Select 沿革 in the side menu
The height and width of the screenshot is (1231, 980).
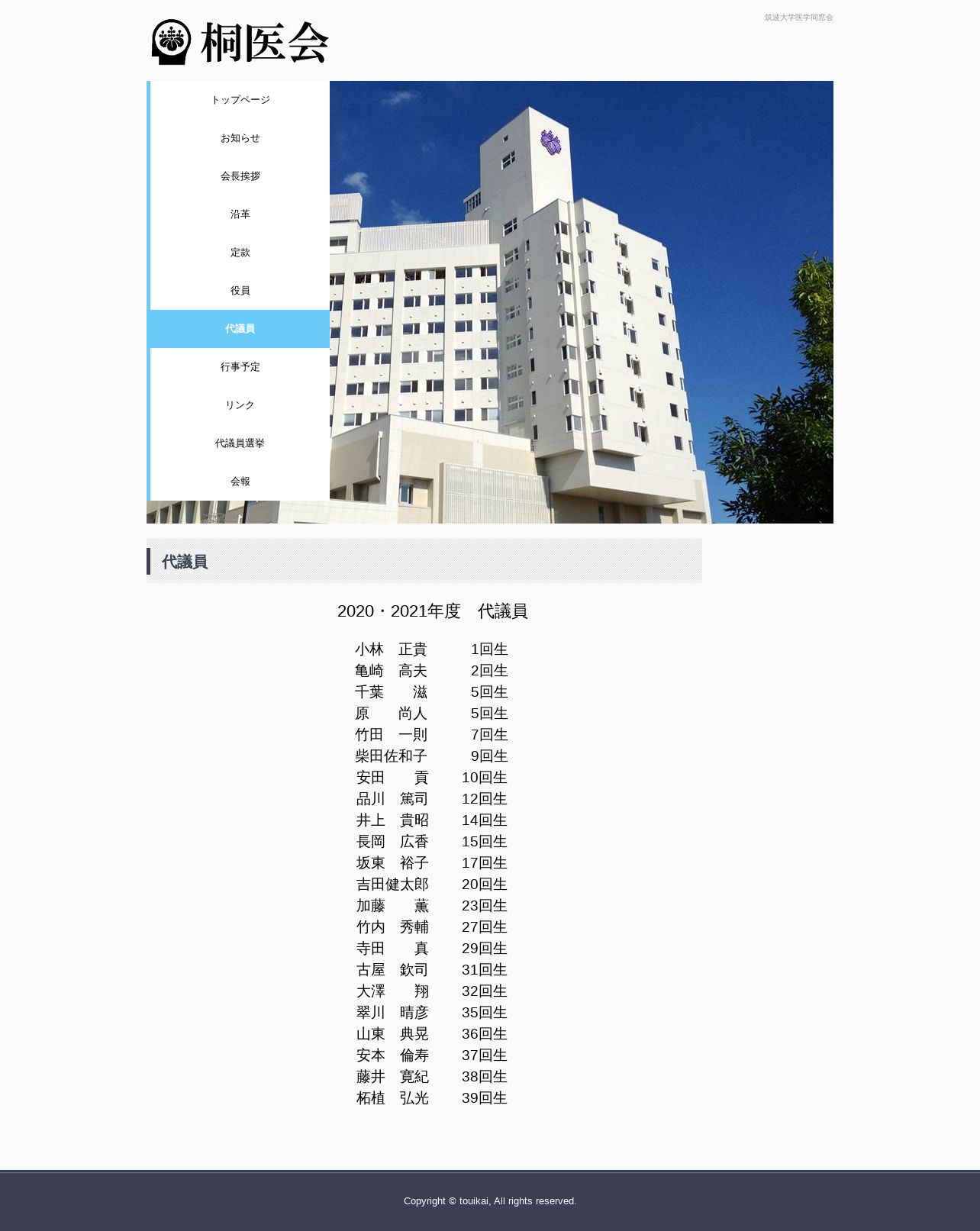click(240, 214)
